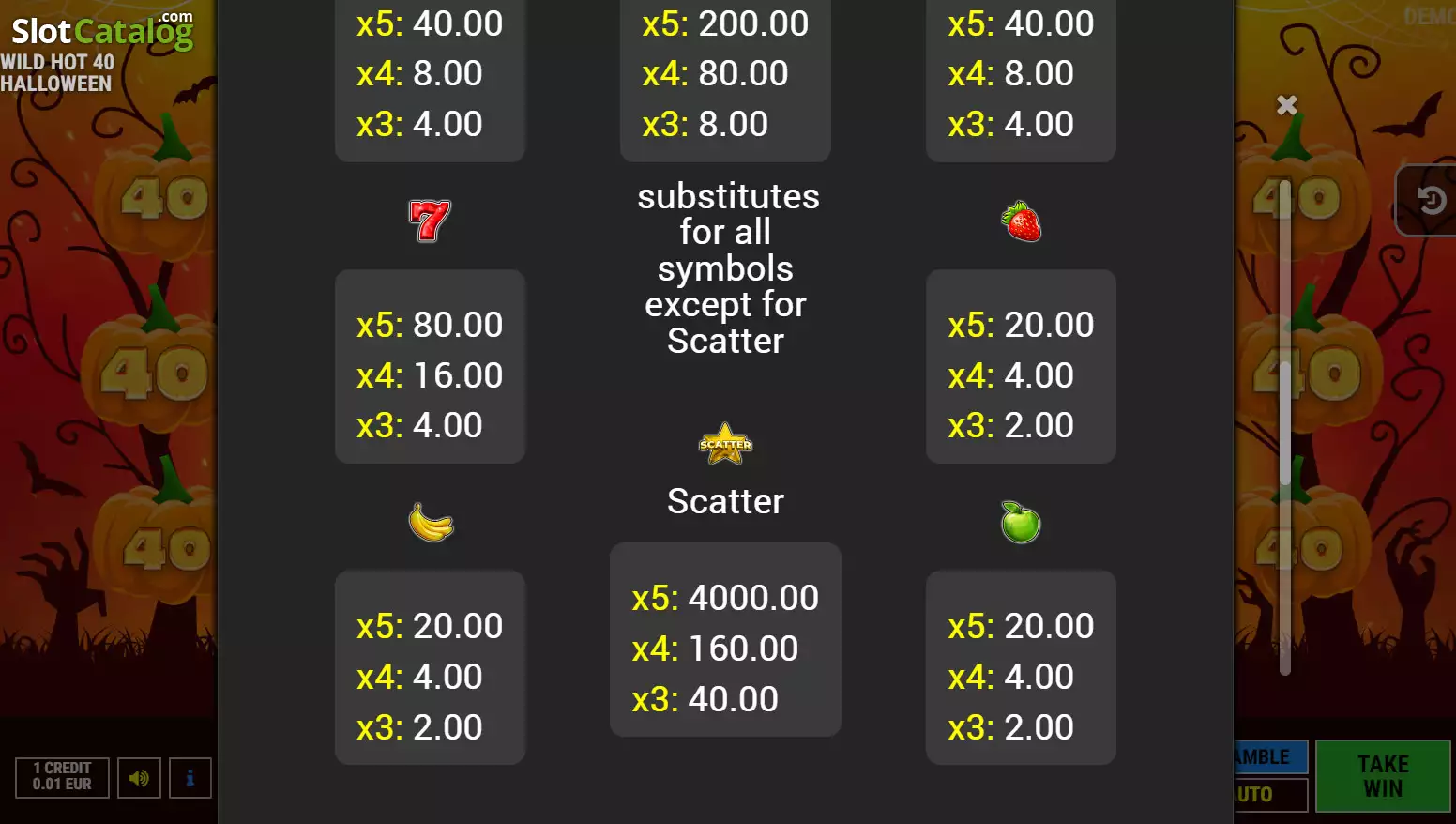This screenshot has height=824, width=1456.
Task: Tap the Take Win button
Action: tap(1383, 776)
